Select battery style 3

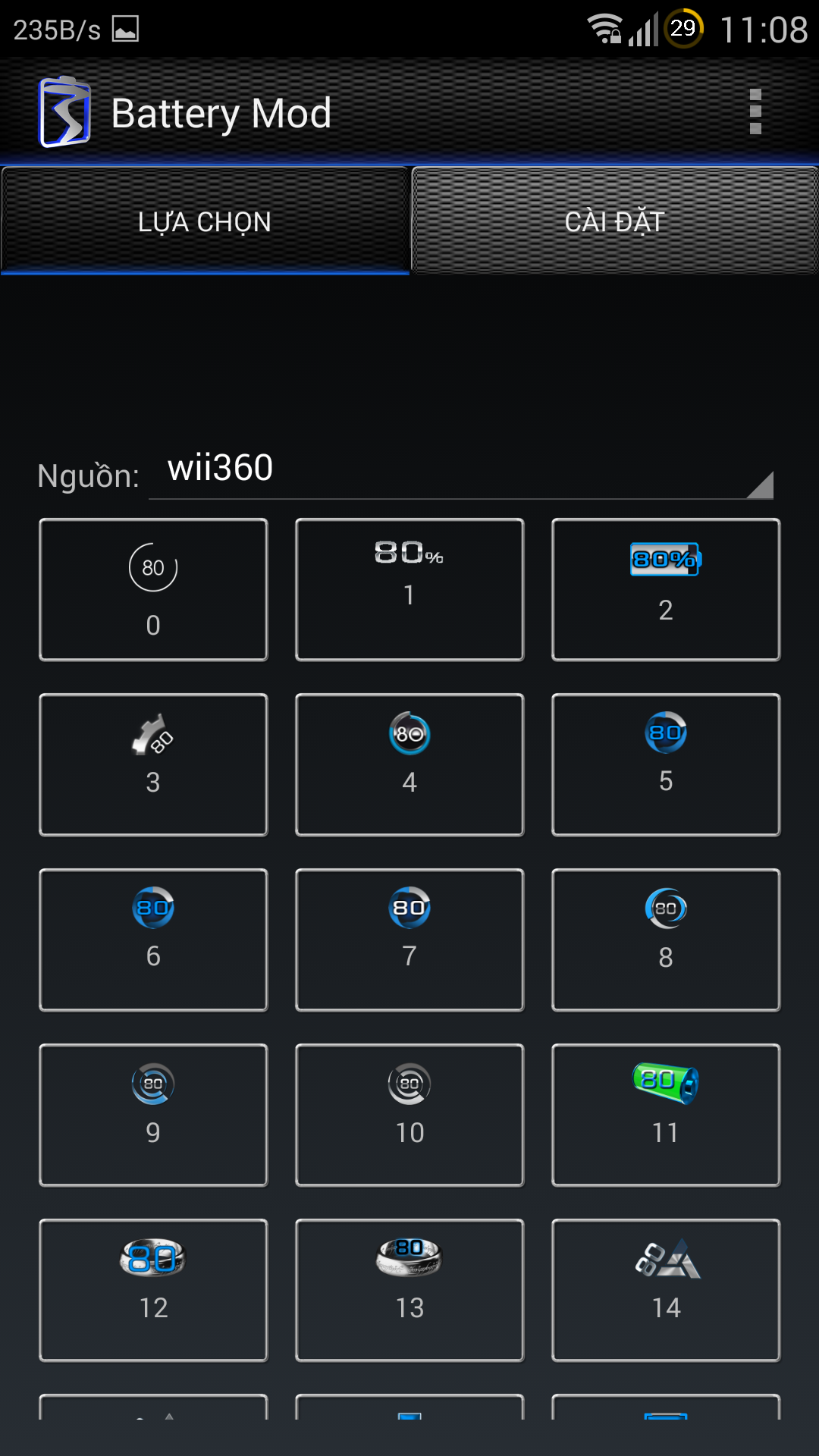[x=153, y=764]
